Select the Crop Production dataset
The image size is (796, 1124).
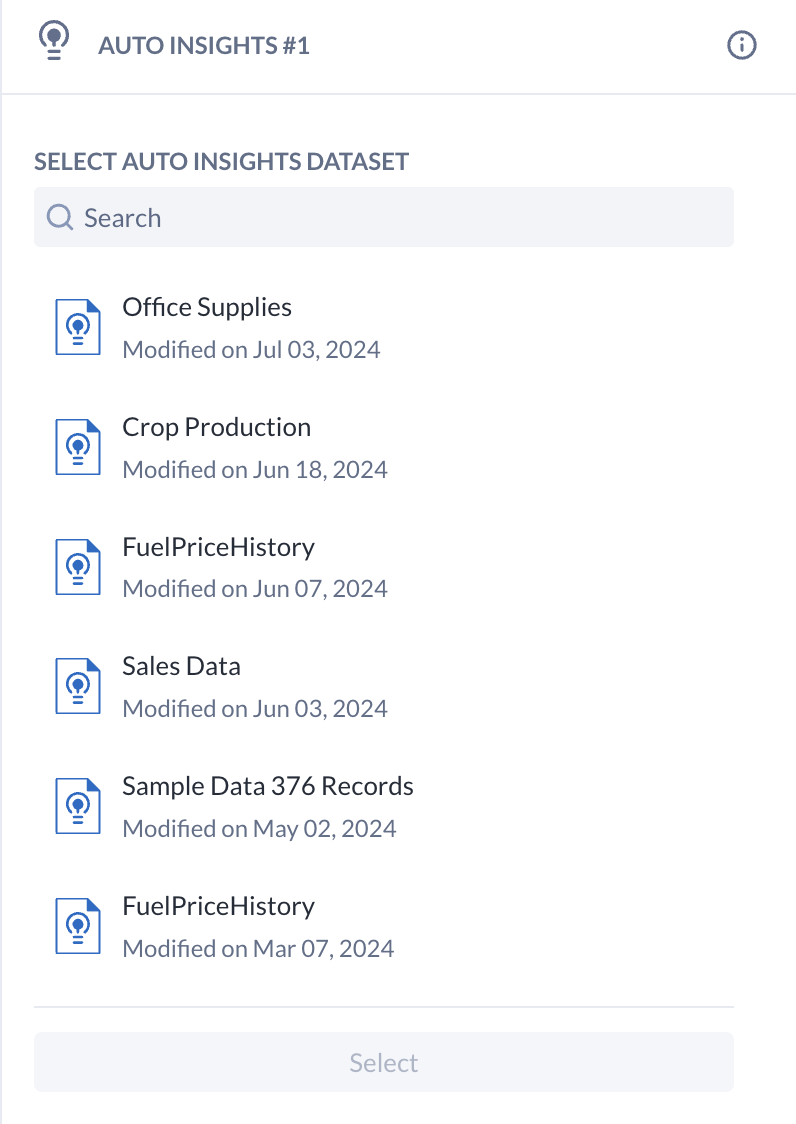pyautogui.click(x=216, y=427)
